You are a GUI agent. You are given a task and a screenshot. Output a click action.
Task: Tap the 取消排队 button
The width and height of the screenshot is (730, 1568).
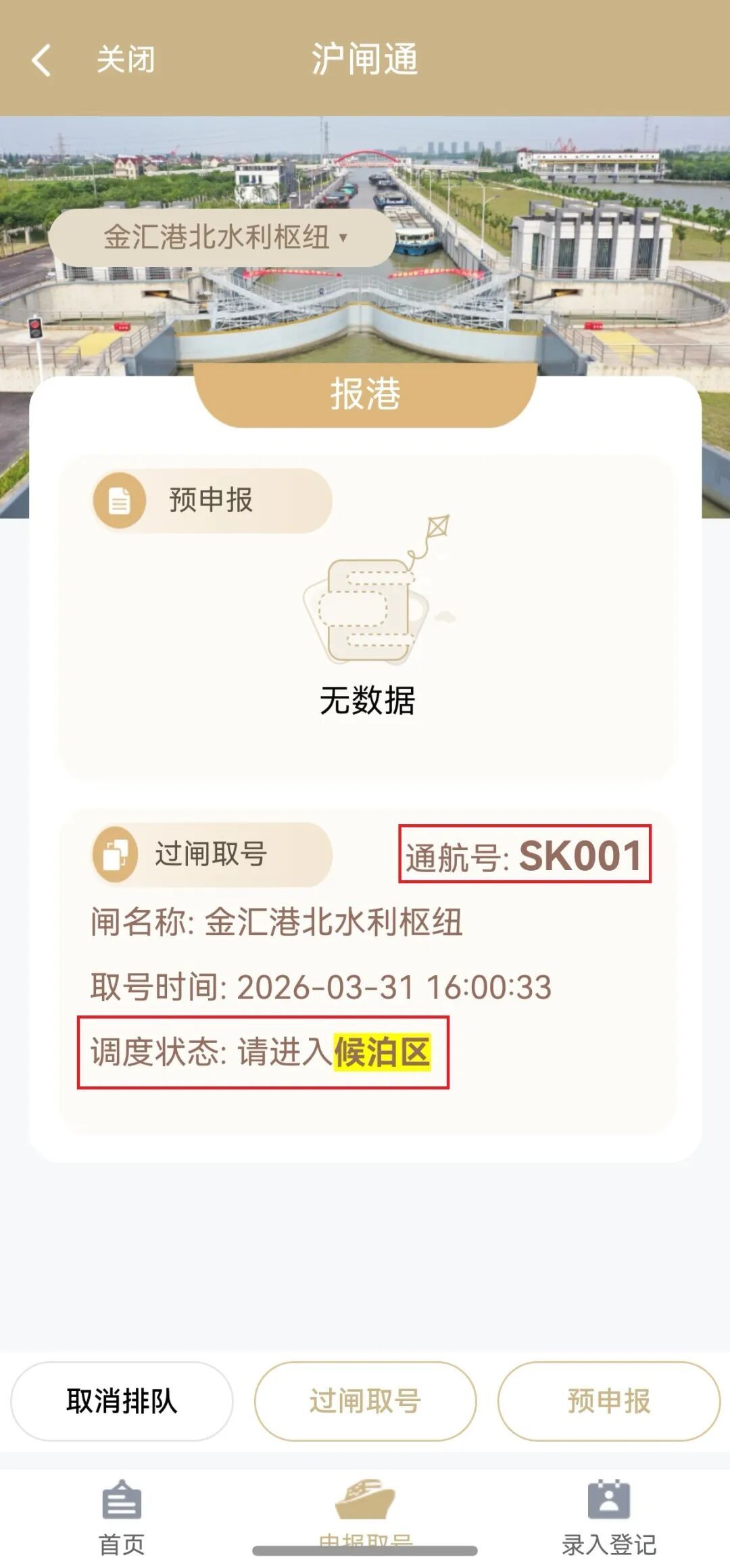point(122,1401)
